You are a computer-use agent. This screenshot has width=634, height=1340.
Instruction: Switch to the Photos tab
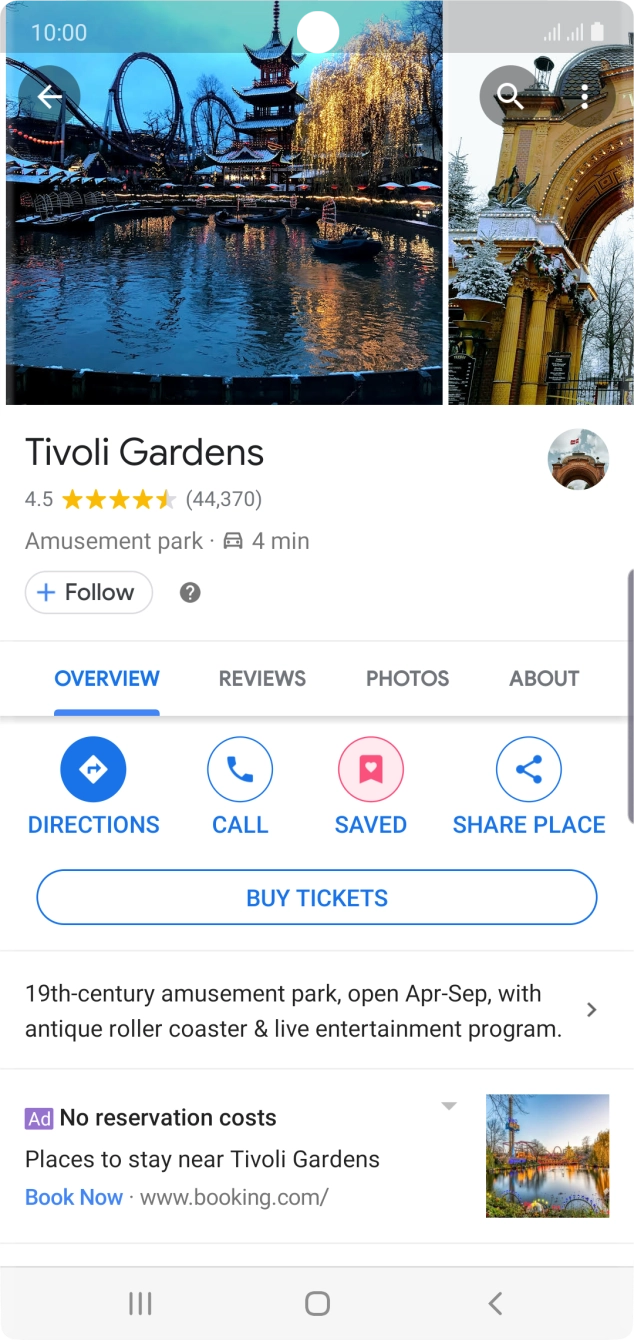[407, 678]
